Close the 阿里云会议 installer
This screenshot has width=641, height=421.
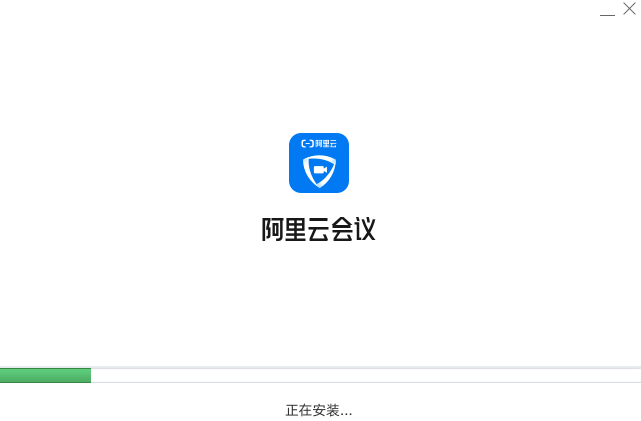[629, 9]
